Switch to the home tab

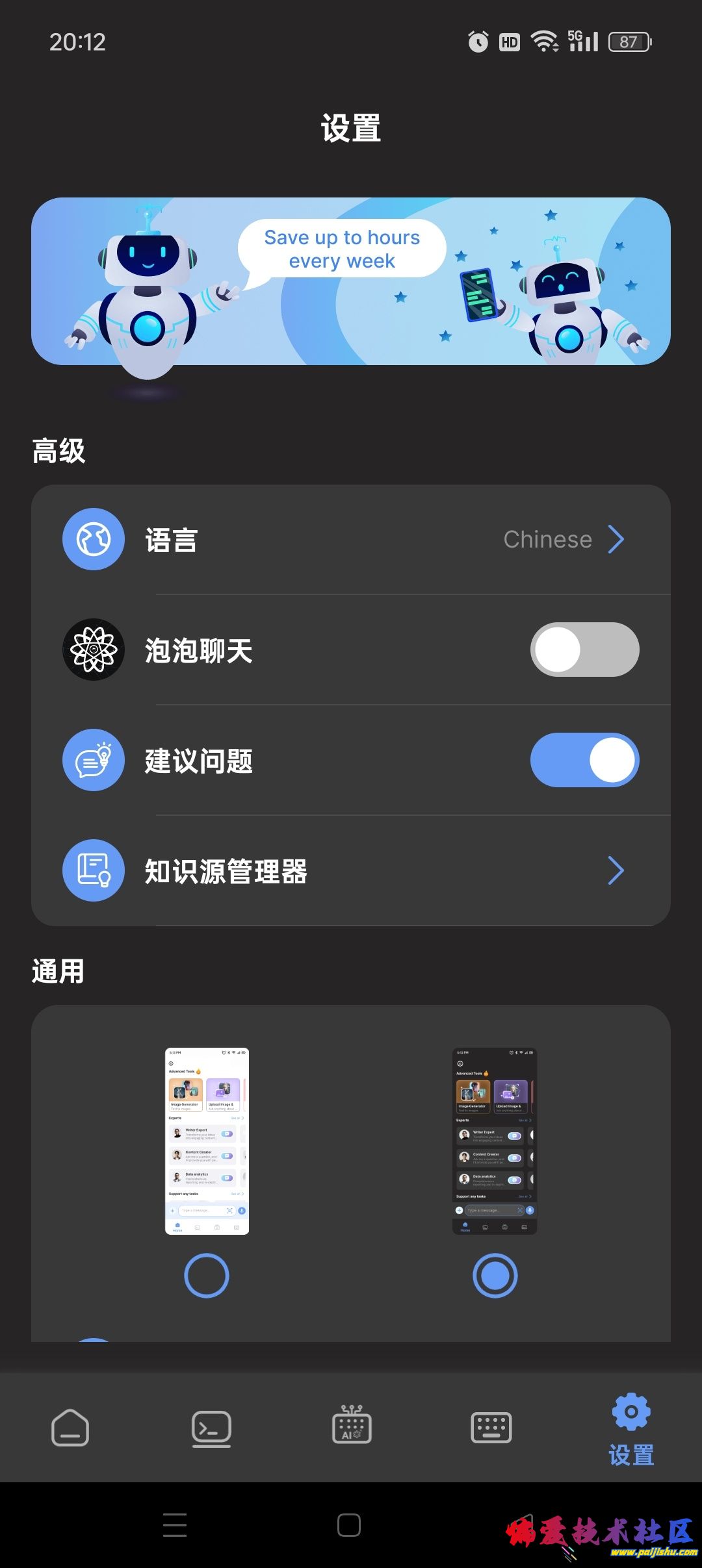[x=70, y=1428]
